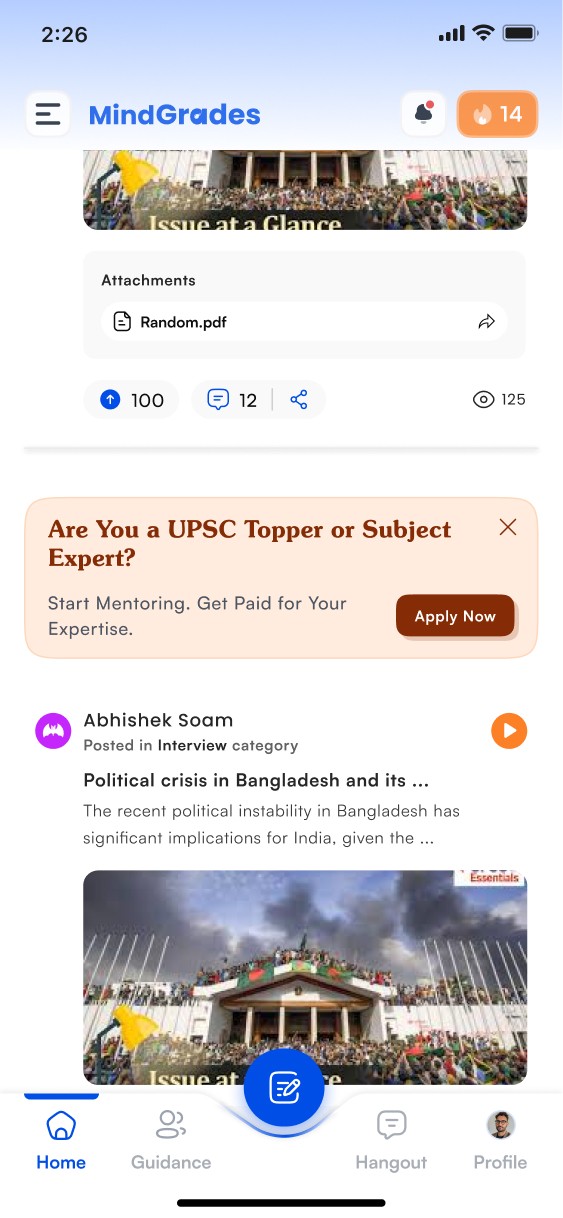Go to the Profile tab
The height and width of the screenshot is (1218, 563).
[500, 1140]
